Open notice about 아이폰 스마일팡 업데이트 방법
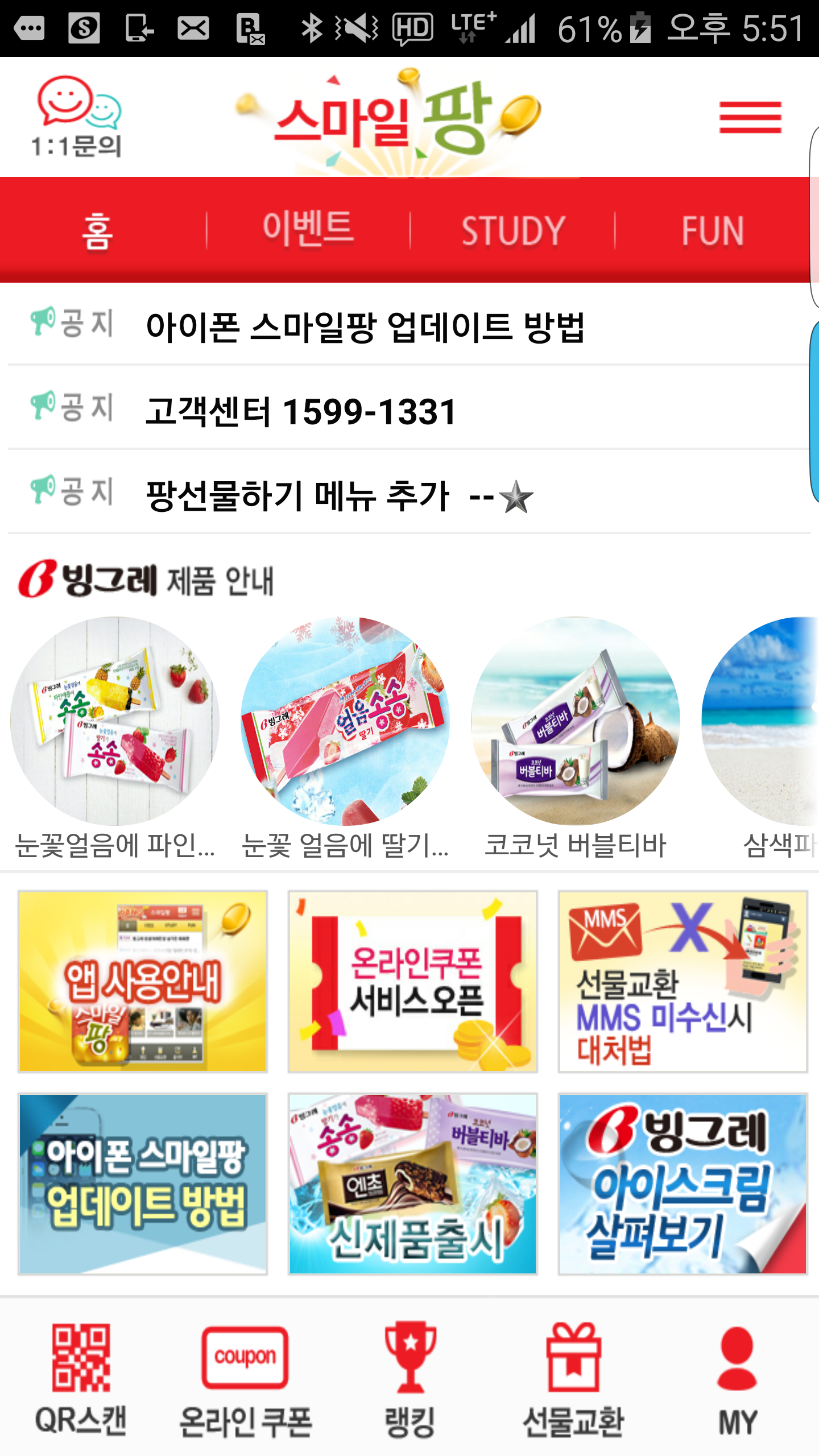This screenshot has width=819, height=1456. [367, 324]
